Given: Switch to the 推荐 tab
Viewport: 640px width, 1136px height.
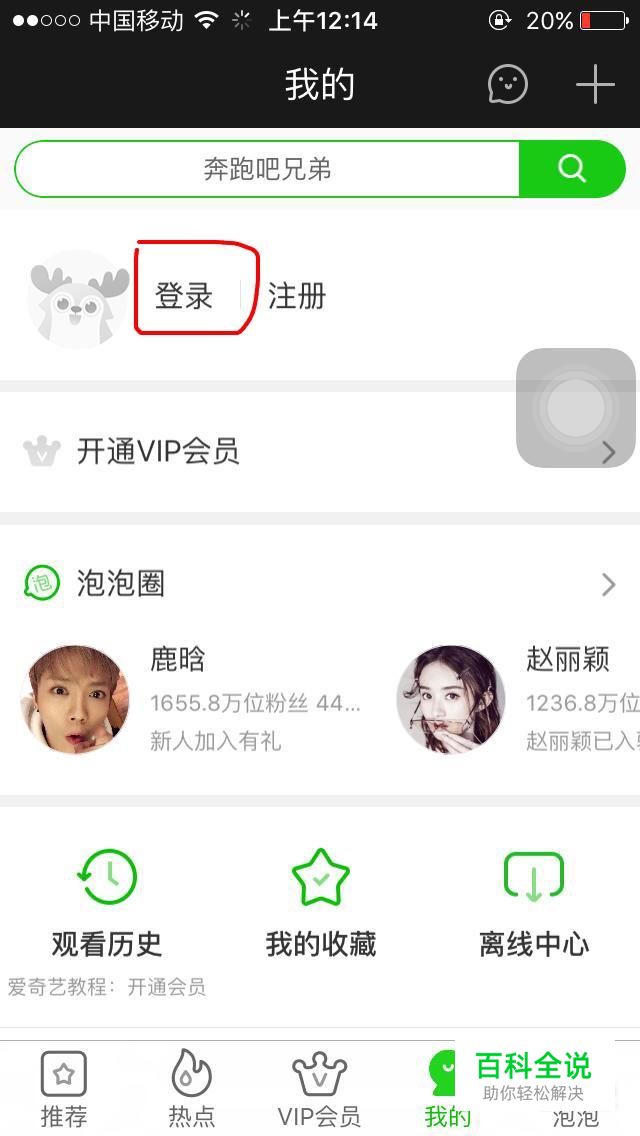Looking at the screenshot, I should 64,1088.
